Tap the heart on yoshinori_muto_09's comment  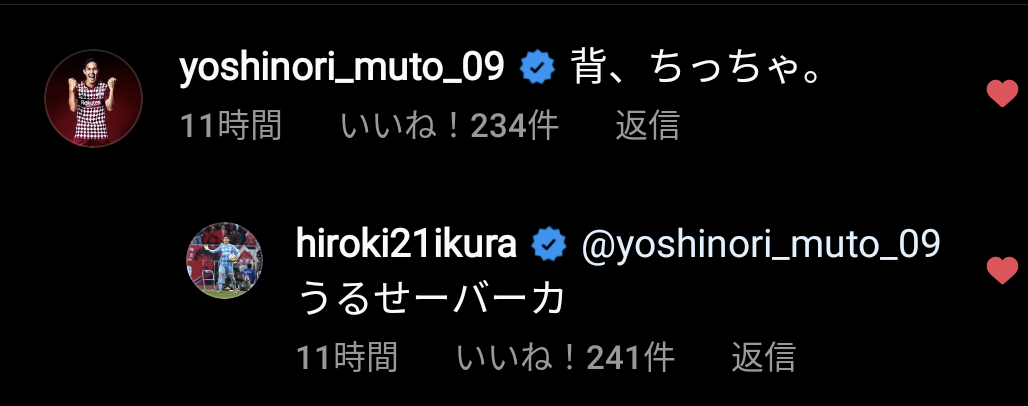(1002, 94)
